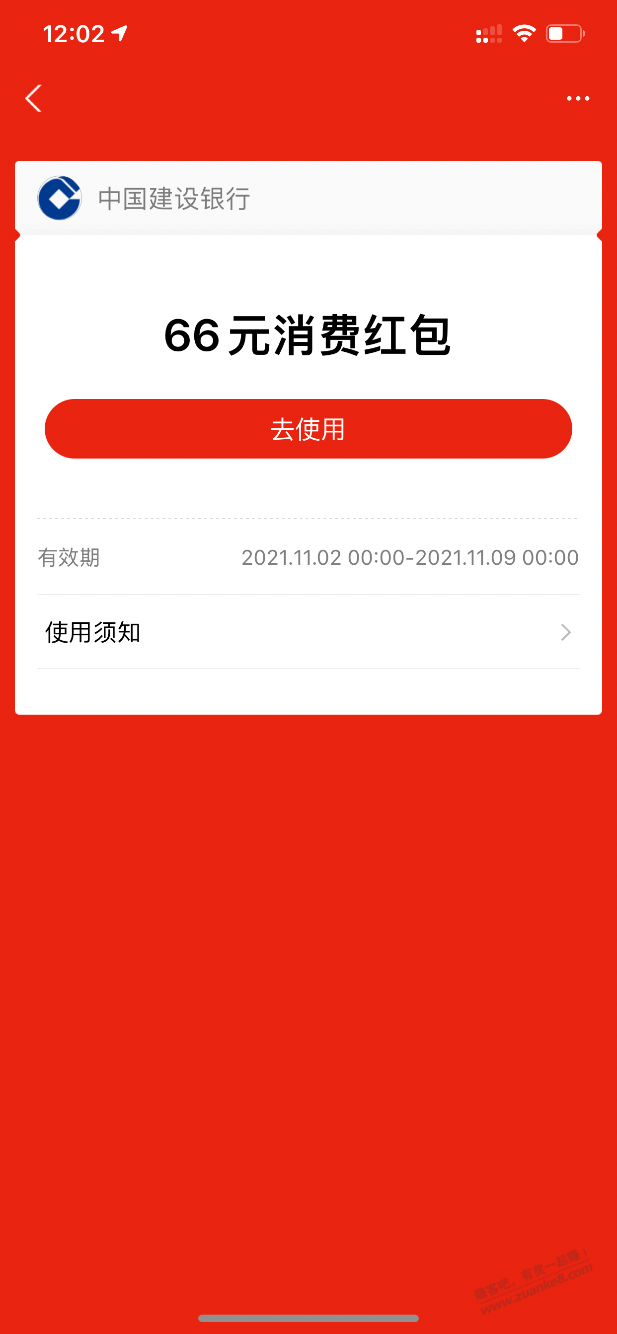The image size is (617, 1334).
Task: Open the 使用须知 row
Action: (x=308, y=632)
